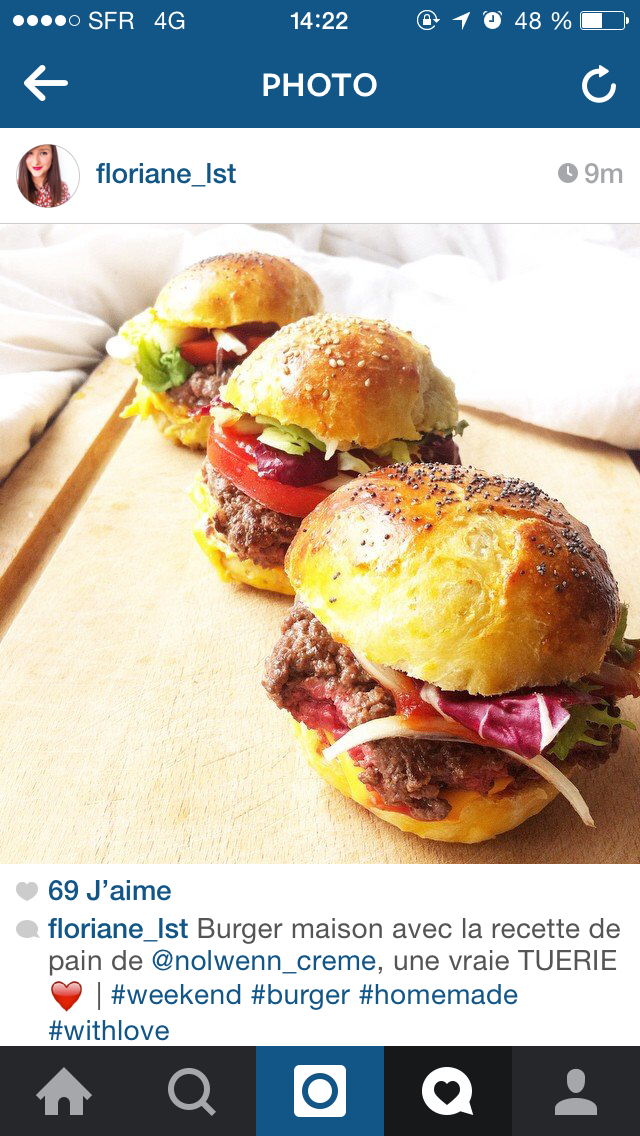The height and width of the screenshot is (1136, 640).
Task: Go back using the arrow
Action: 46,84
